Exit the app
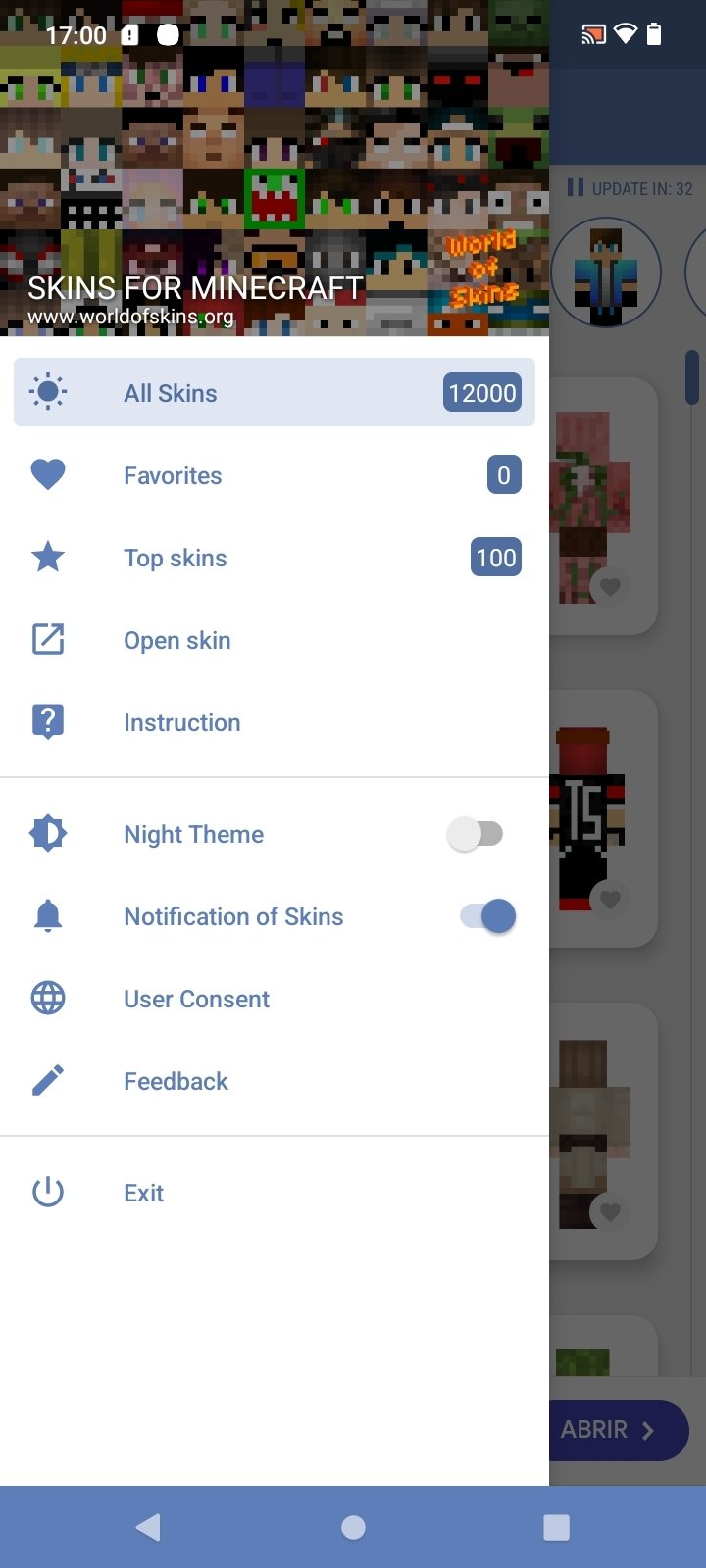The height and width of the screenshot is (1568, 706). click(x=275, y=1193)
